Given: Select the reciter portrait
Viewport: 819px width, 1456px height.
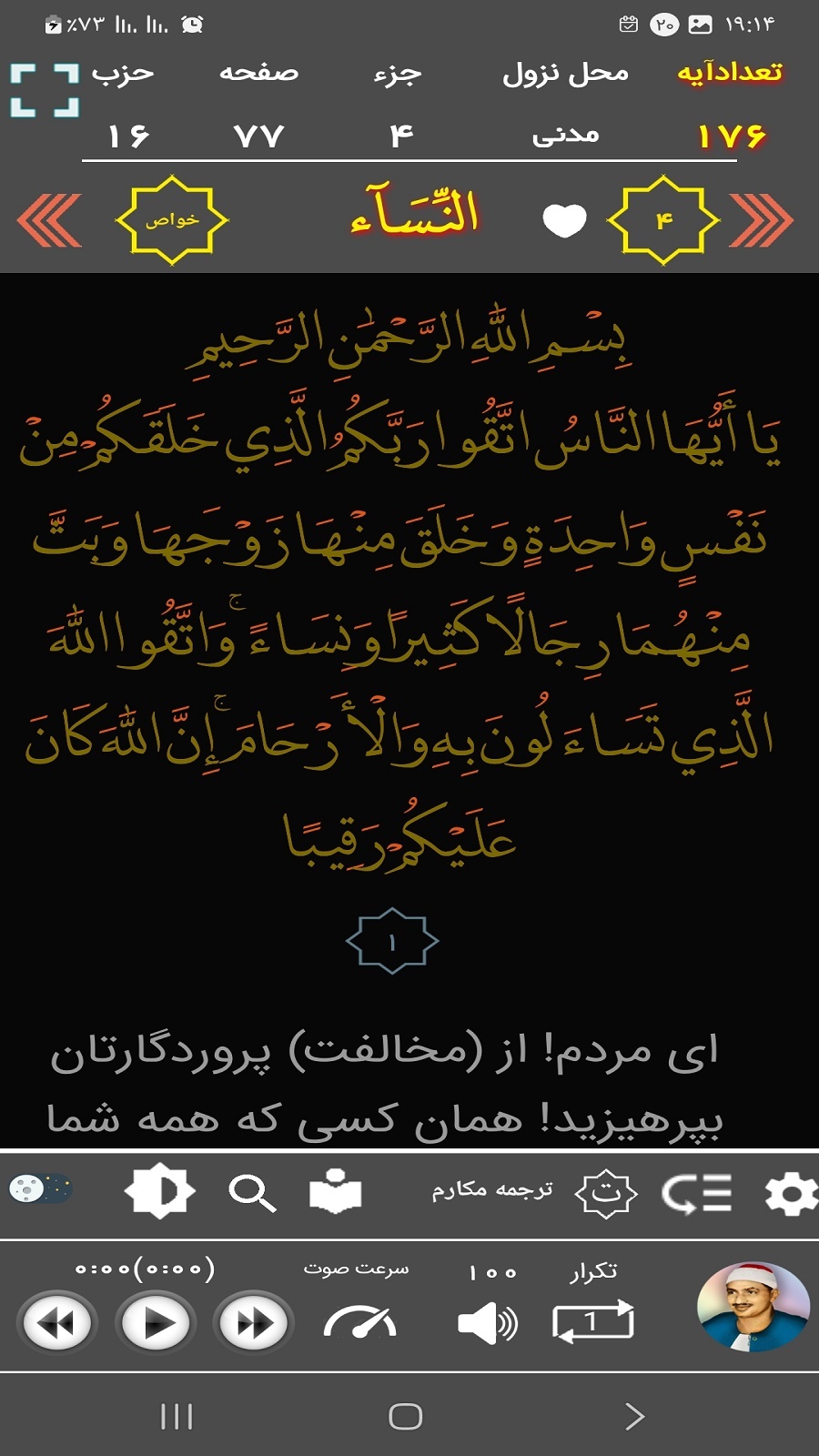Looking at the screenshot, I should click(x=753, y=1306).
